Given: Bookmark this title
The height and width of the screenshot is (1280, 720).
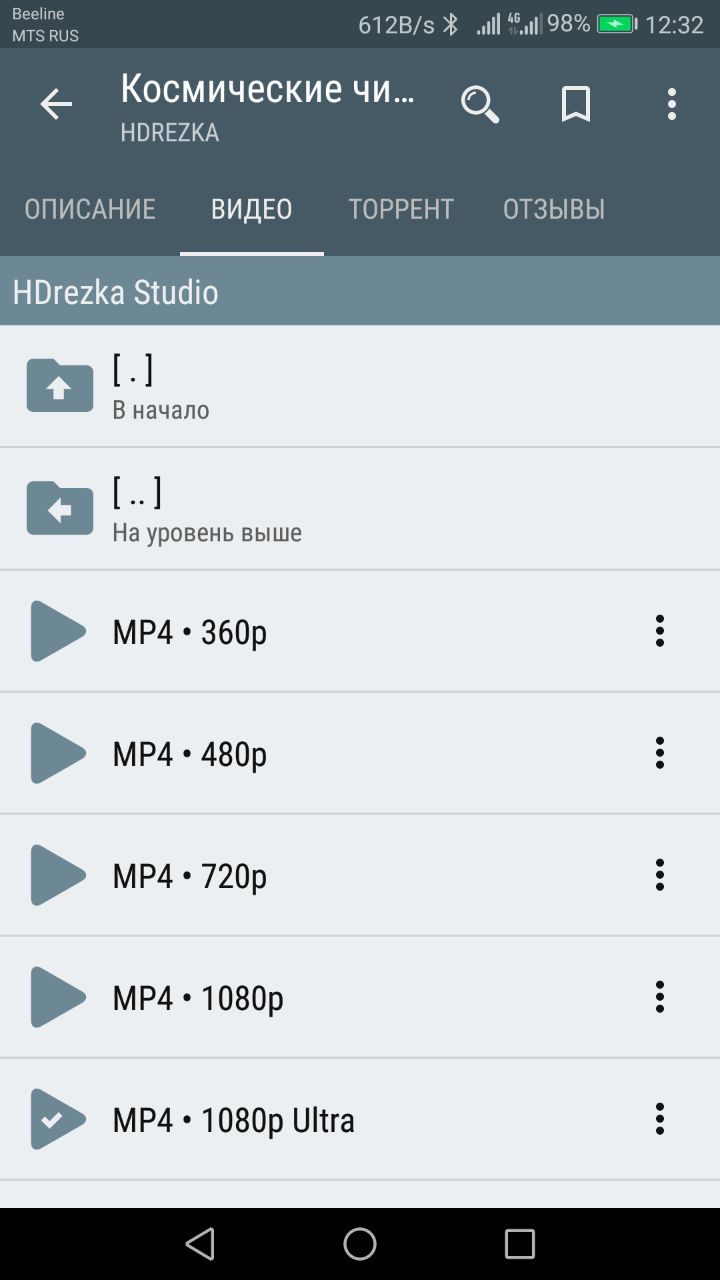Looking at the screenshot, I should [575, 104].
